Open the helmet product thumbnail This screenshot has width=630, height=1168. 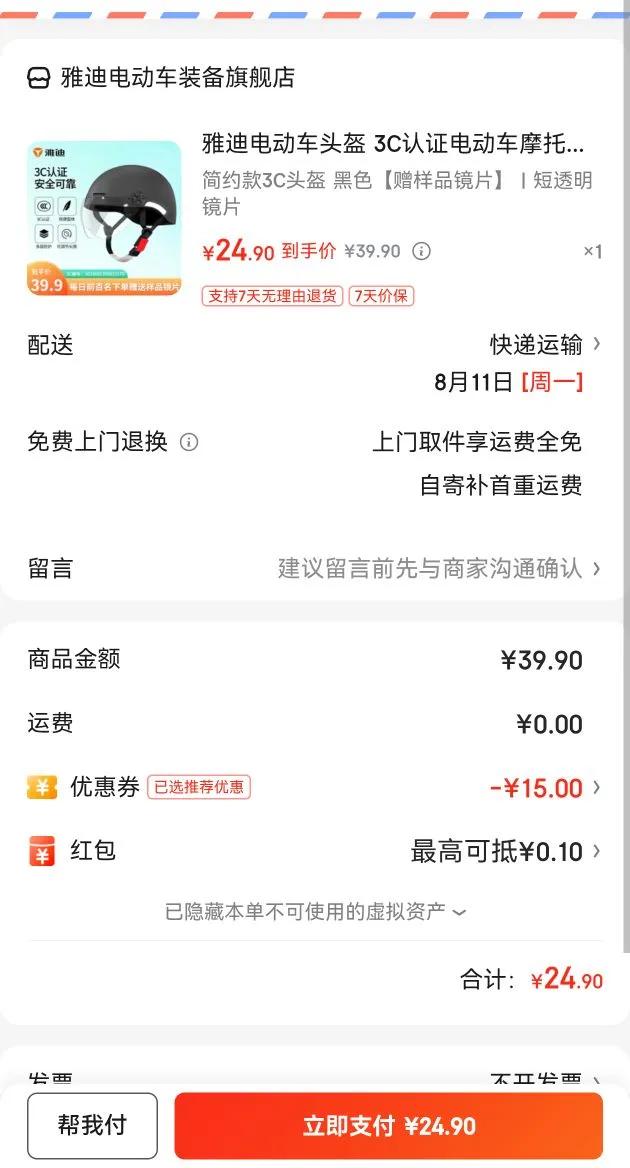pyautogui.click(x=104, y=218)
